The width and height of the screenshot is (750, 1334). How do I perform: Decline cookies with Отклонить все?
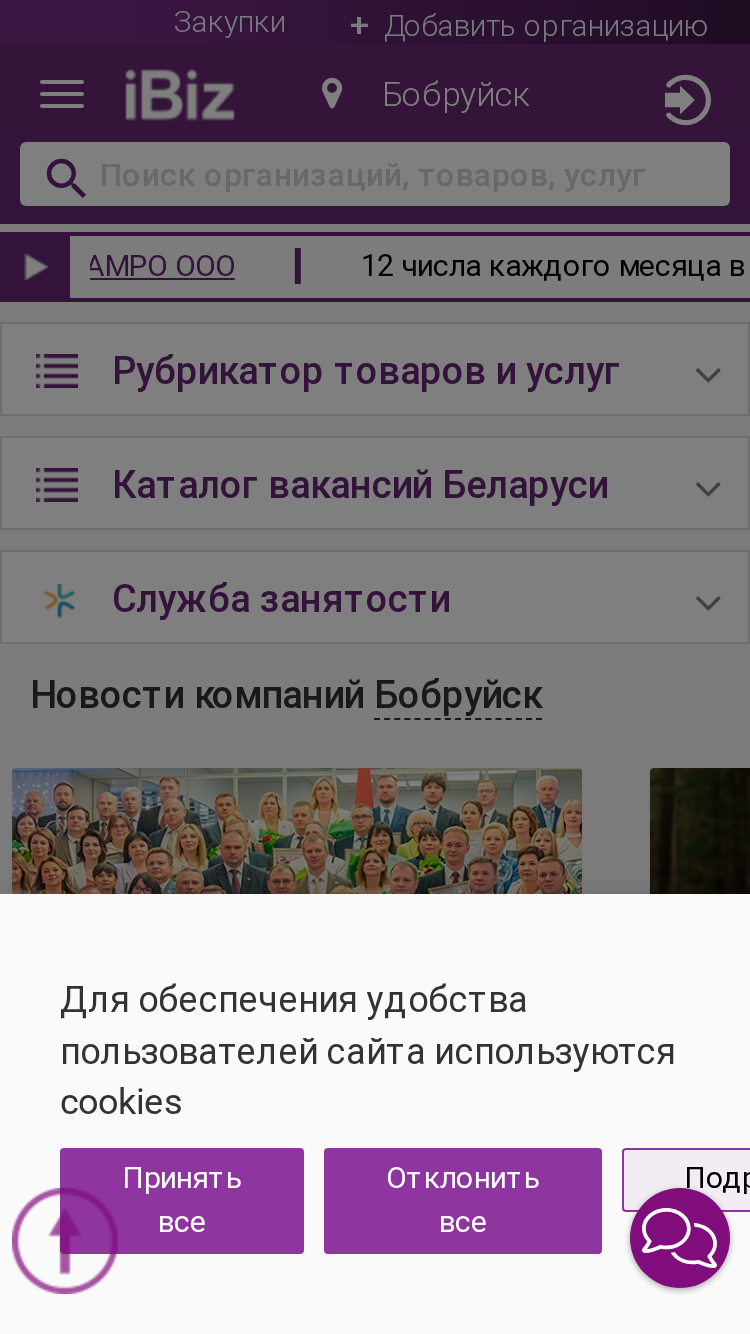pyautogui.click(x=463, y=1200)
